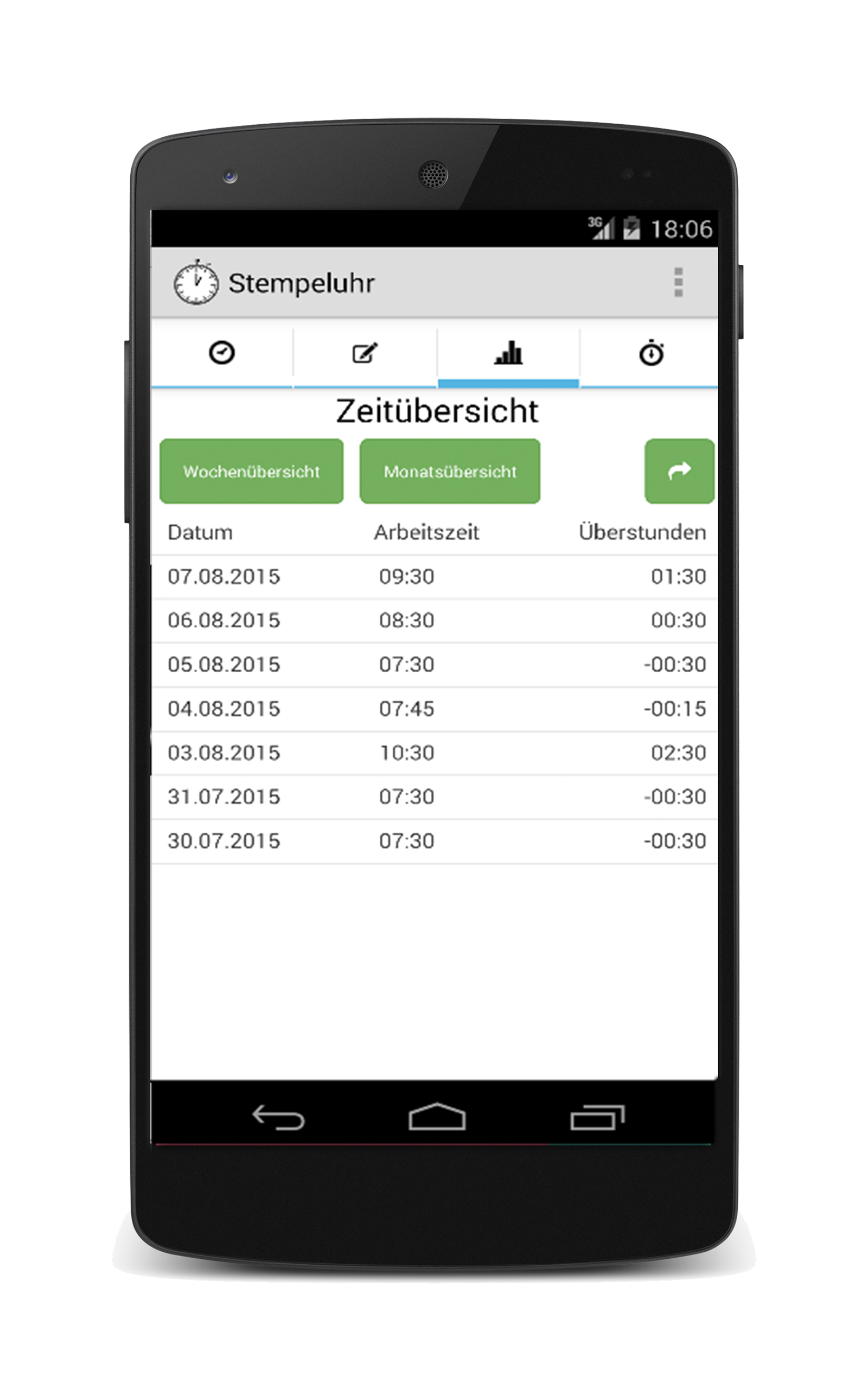
Task: Switch to the stopwatch tab
Action: (x=651, y=353)
